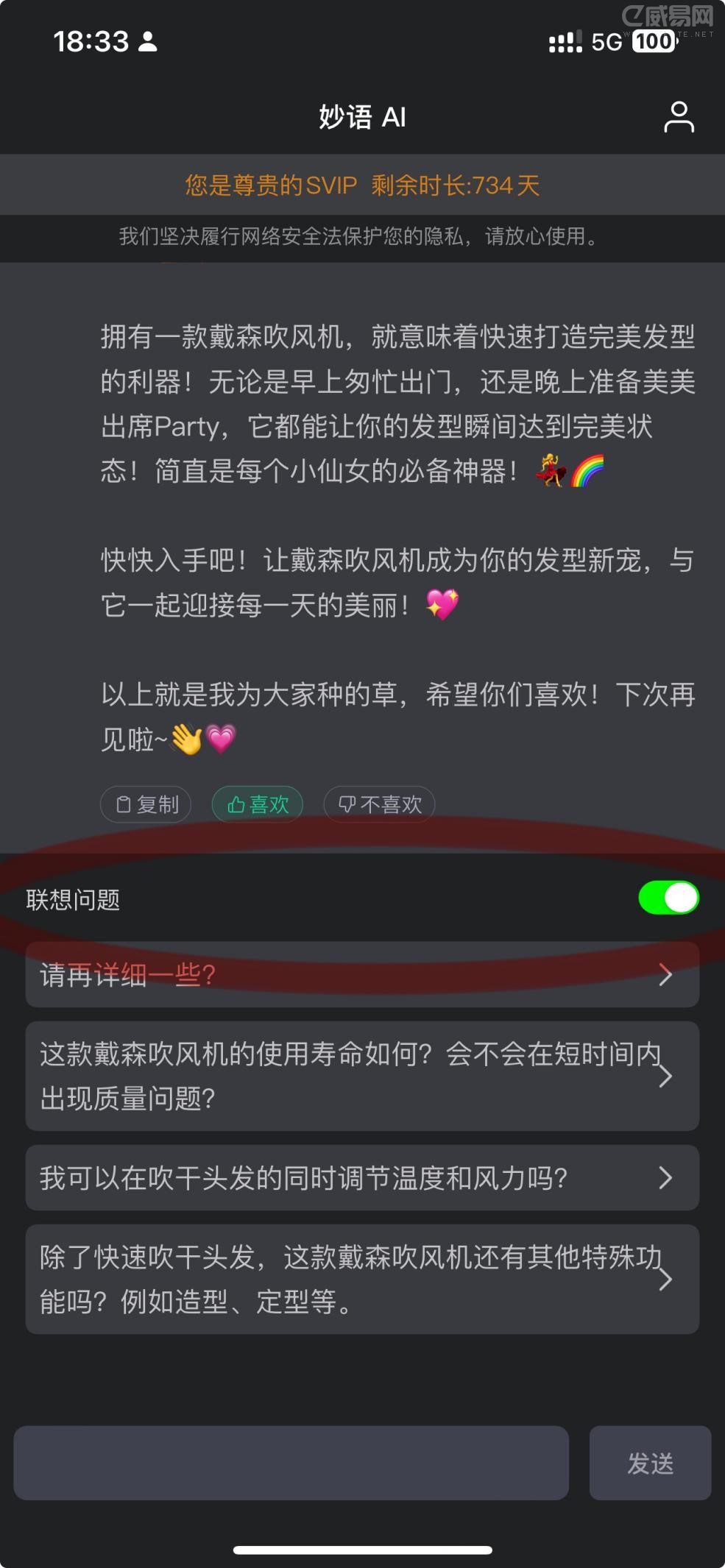Turn off the 联想问题 switch
The image size is (725, 1568).
(x=668, y=898)
